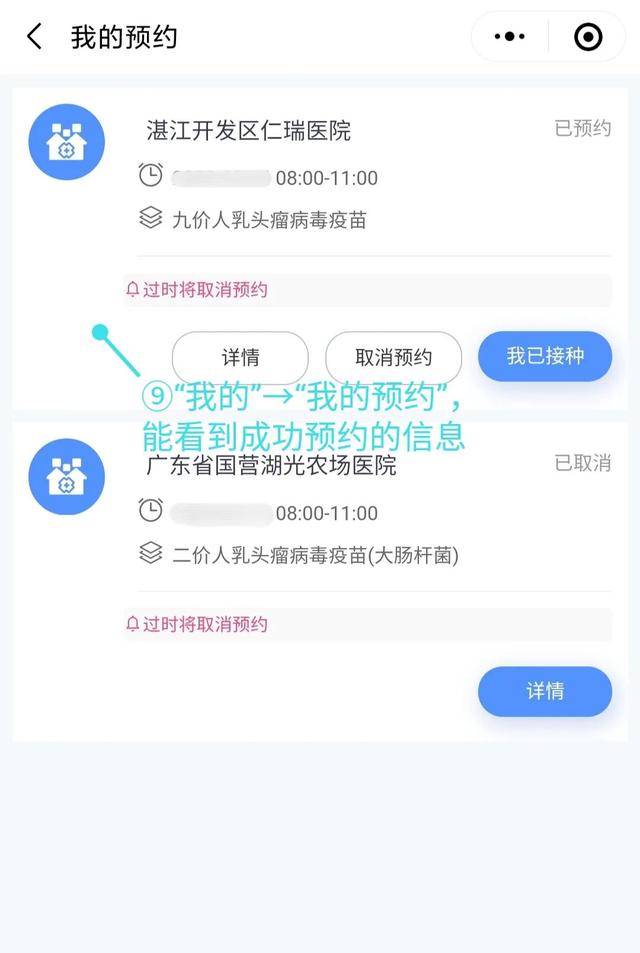Viewport: 640px width, 953px height.
Task: Close the mini program via target icon
Action: 588,38
